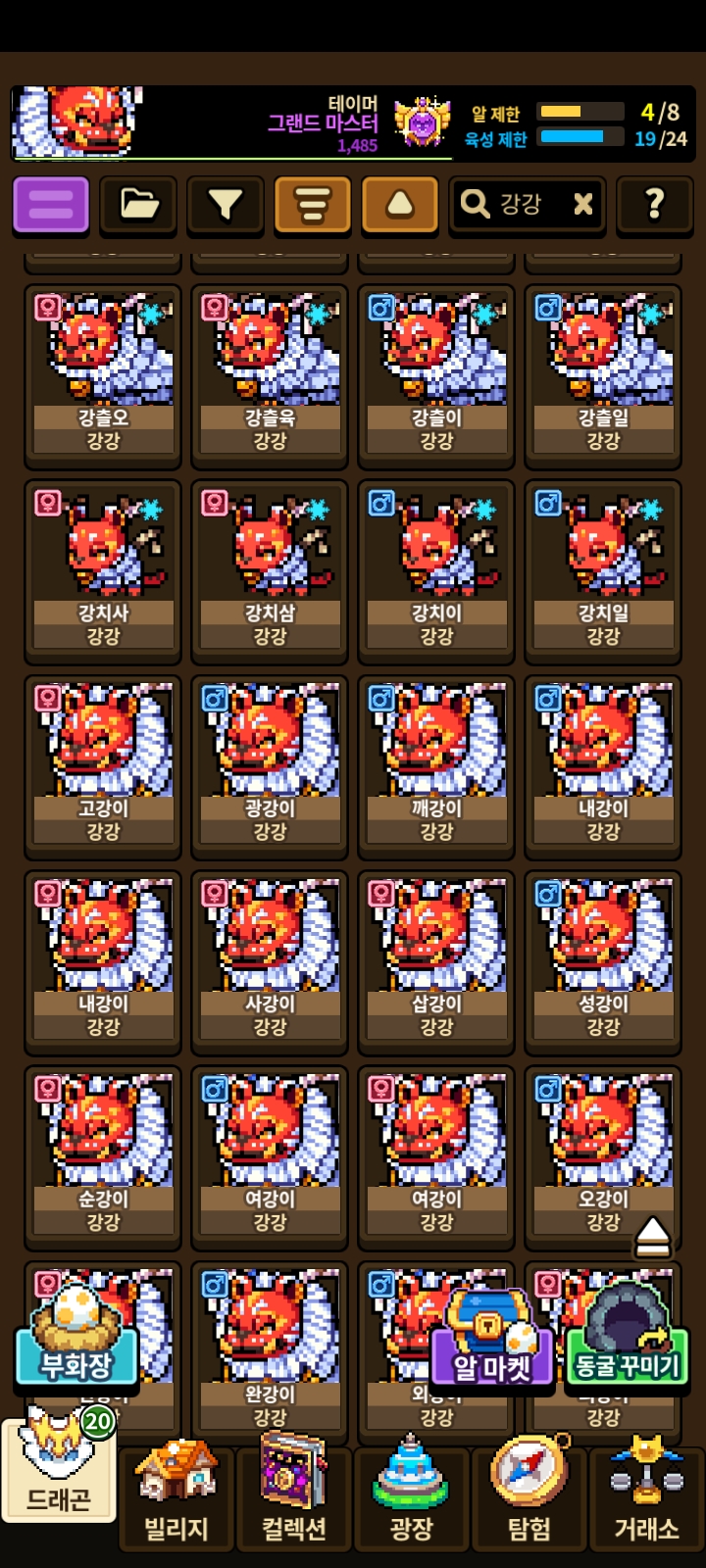Viewport: 706px width, 1568px height.
Task: Switch to the 거래소 tab
Action: pyautogui.click(x=646, y=1496)
